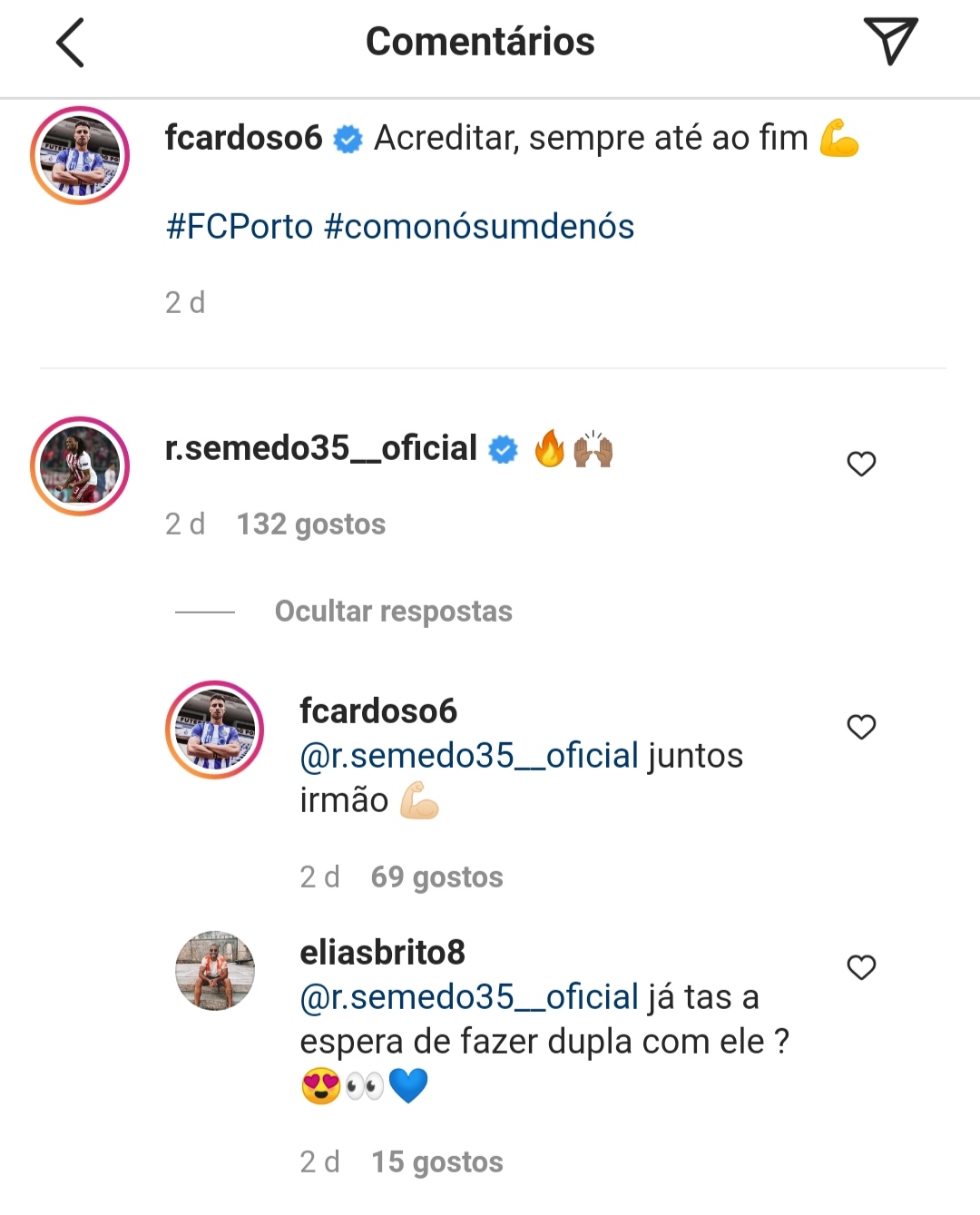Collapse replies with Ocultar respostas

393,612
